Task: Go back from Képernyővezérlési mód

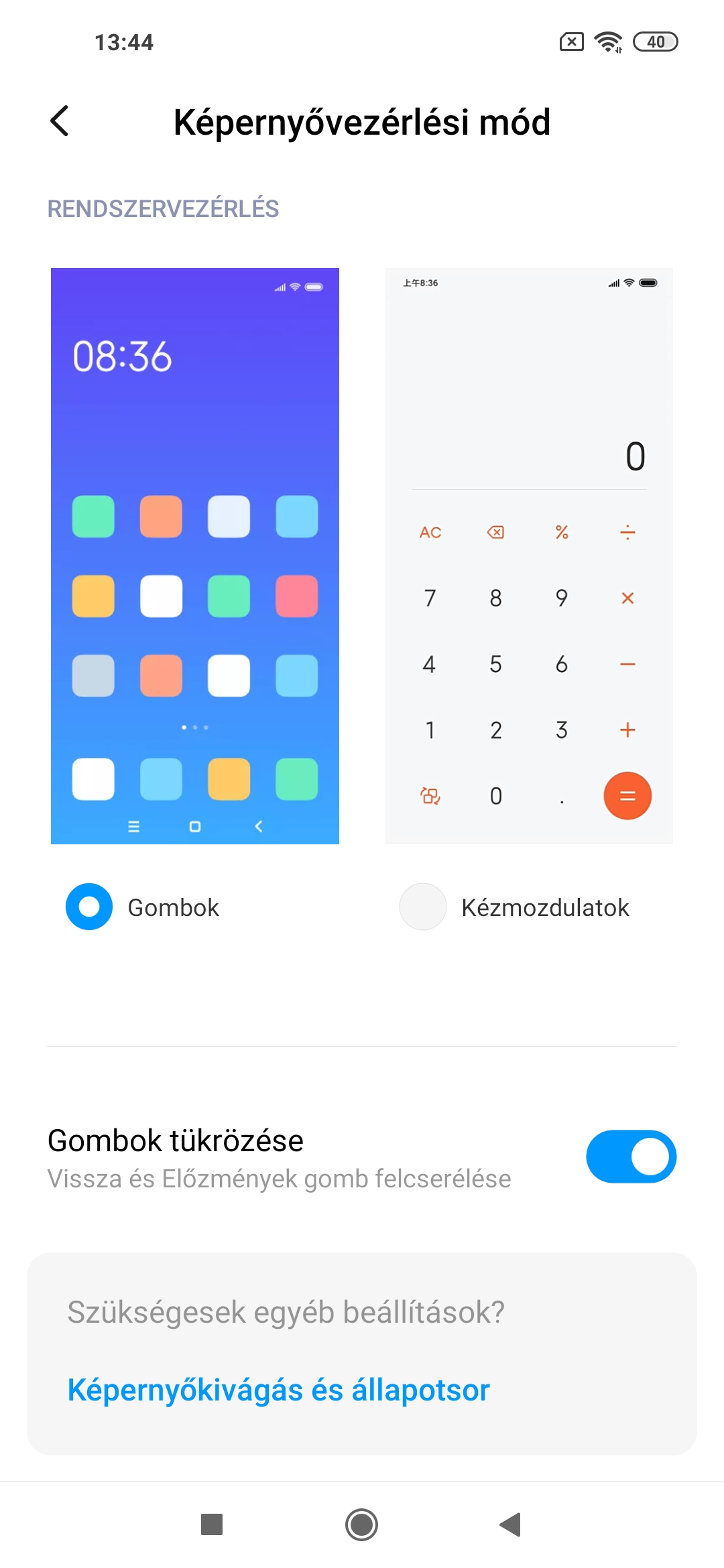Action: [60, 121]
